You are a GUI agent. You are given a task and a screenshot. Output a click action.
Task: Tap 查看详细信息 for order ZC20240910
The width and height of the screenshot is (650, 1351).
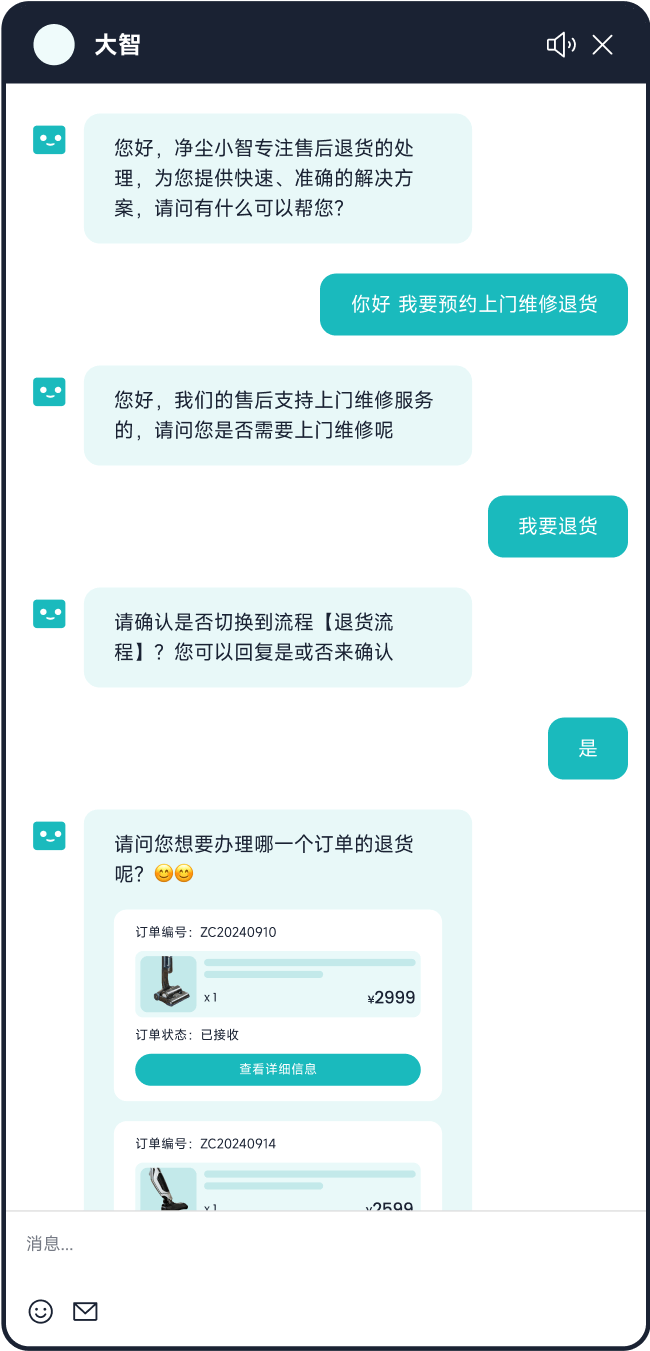point(278,1069)
